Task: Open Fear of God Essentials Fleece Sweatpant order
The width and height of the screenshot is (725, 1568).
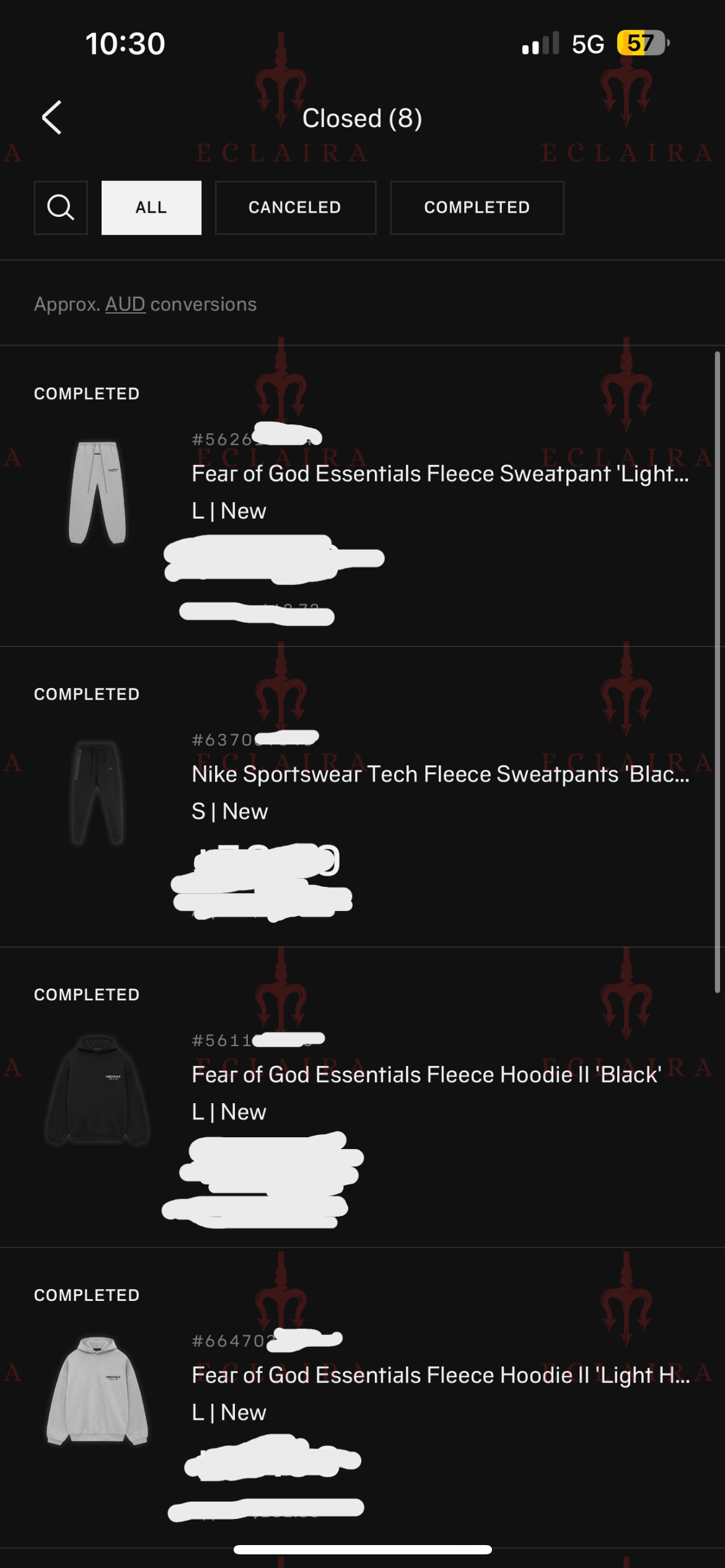Action: (x=439, y=474)
